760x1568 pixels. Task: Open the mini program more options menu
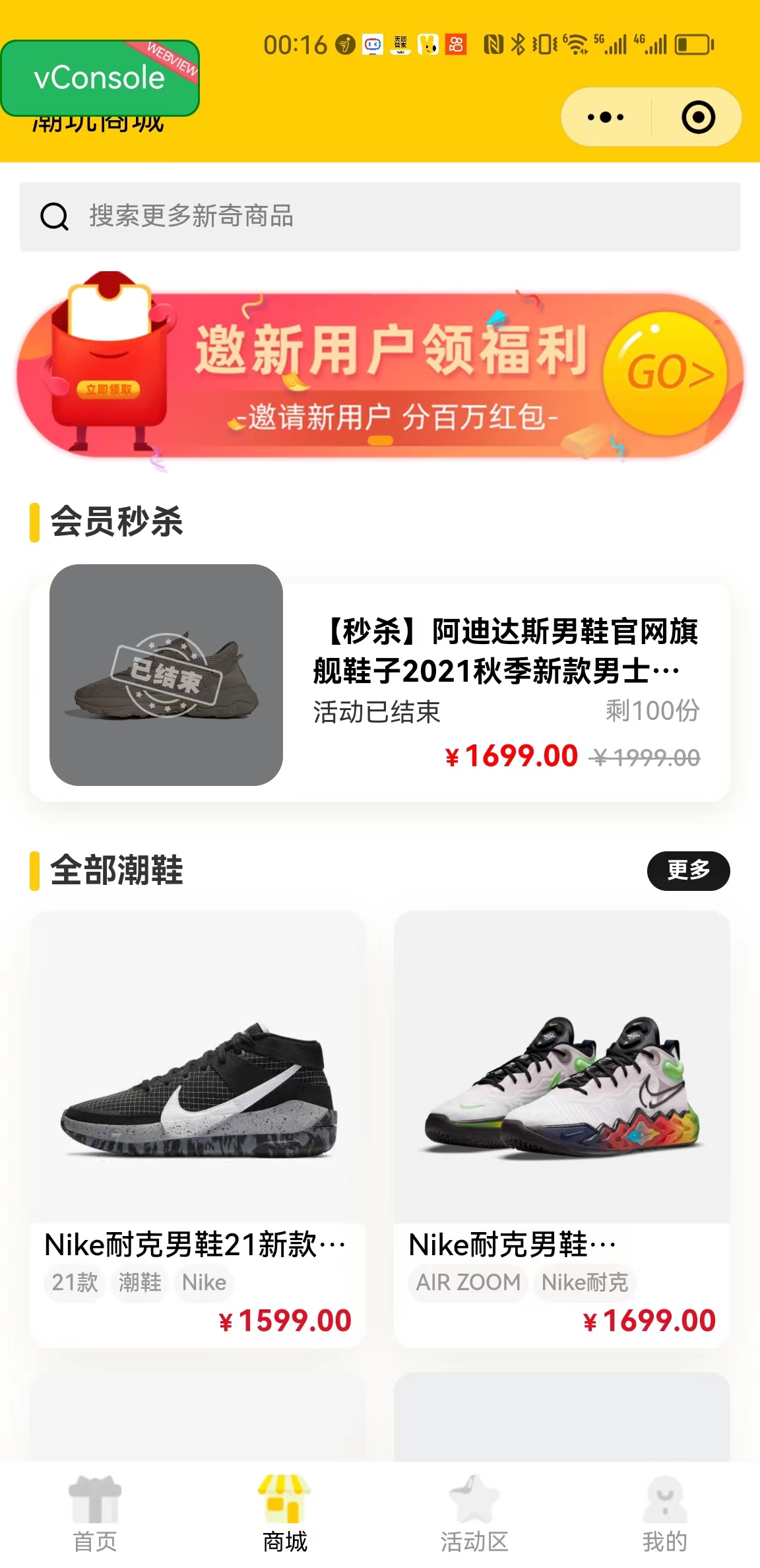606,117
